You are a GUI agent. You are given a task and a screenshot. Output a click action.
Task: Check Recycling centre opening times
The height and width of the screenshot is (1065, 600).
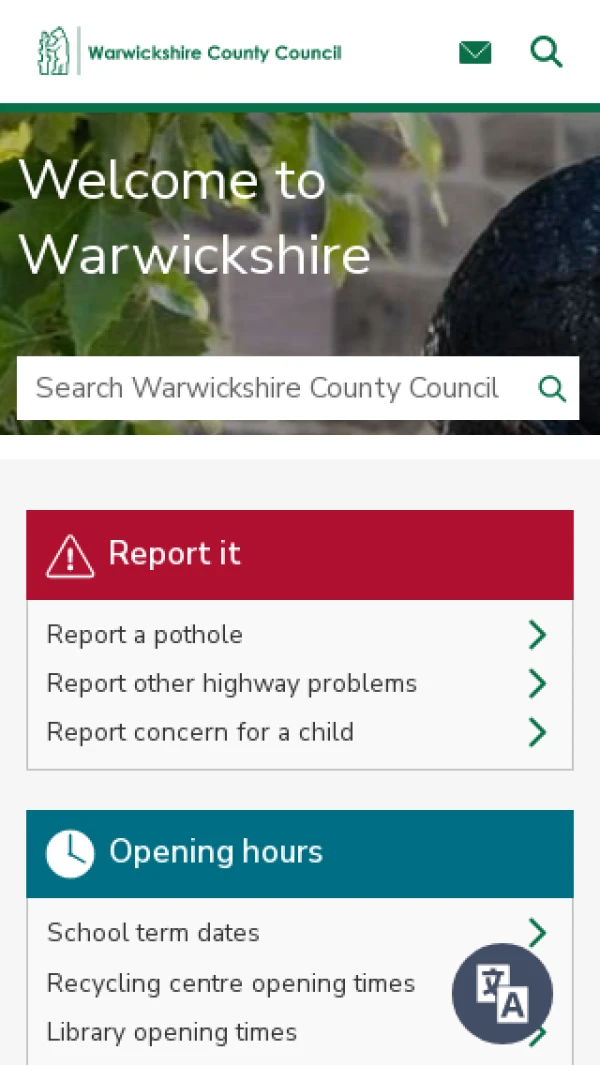coord(231,983)
